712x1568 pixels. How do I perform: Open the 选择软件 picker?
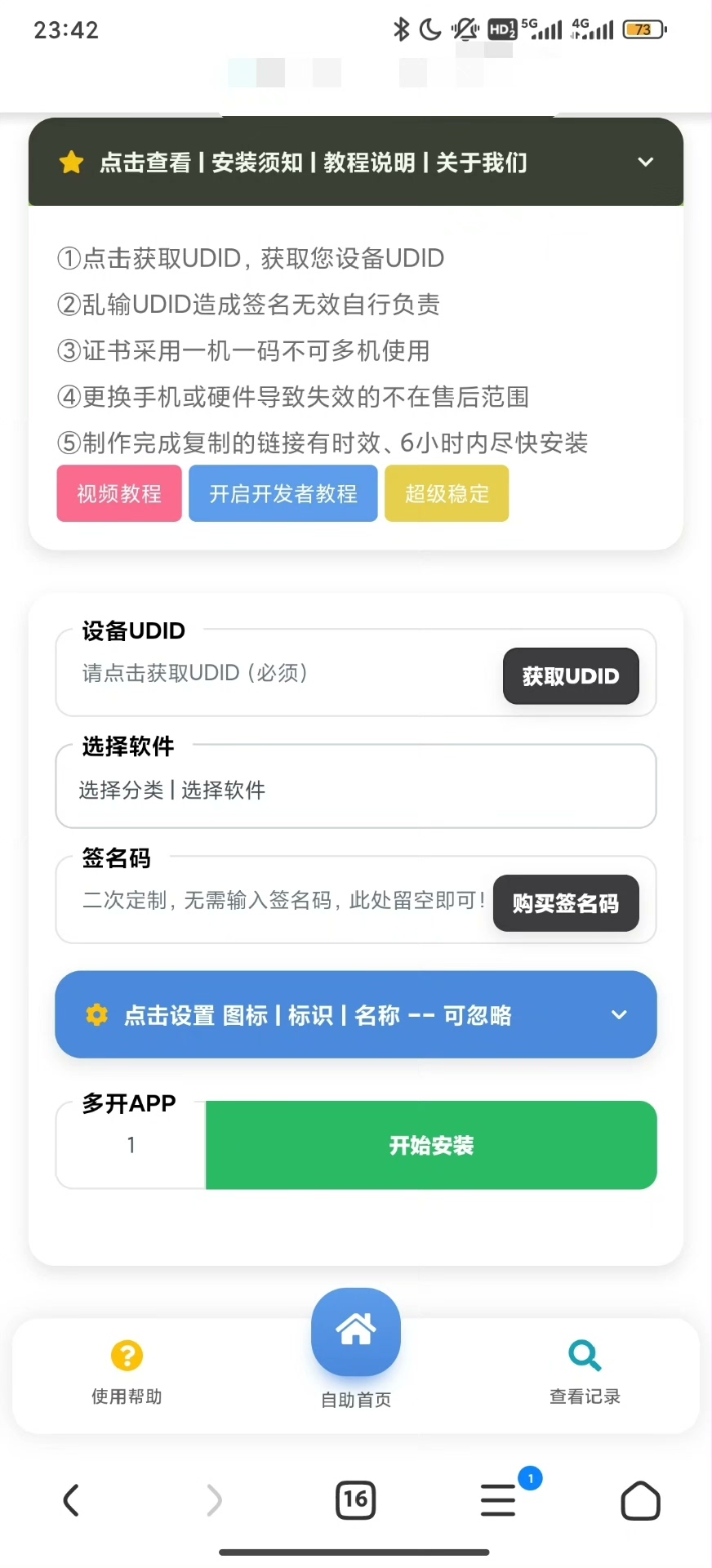tap(355, 790)
